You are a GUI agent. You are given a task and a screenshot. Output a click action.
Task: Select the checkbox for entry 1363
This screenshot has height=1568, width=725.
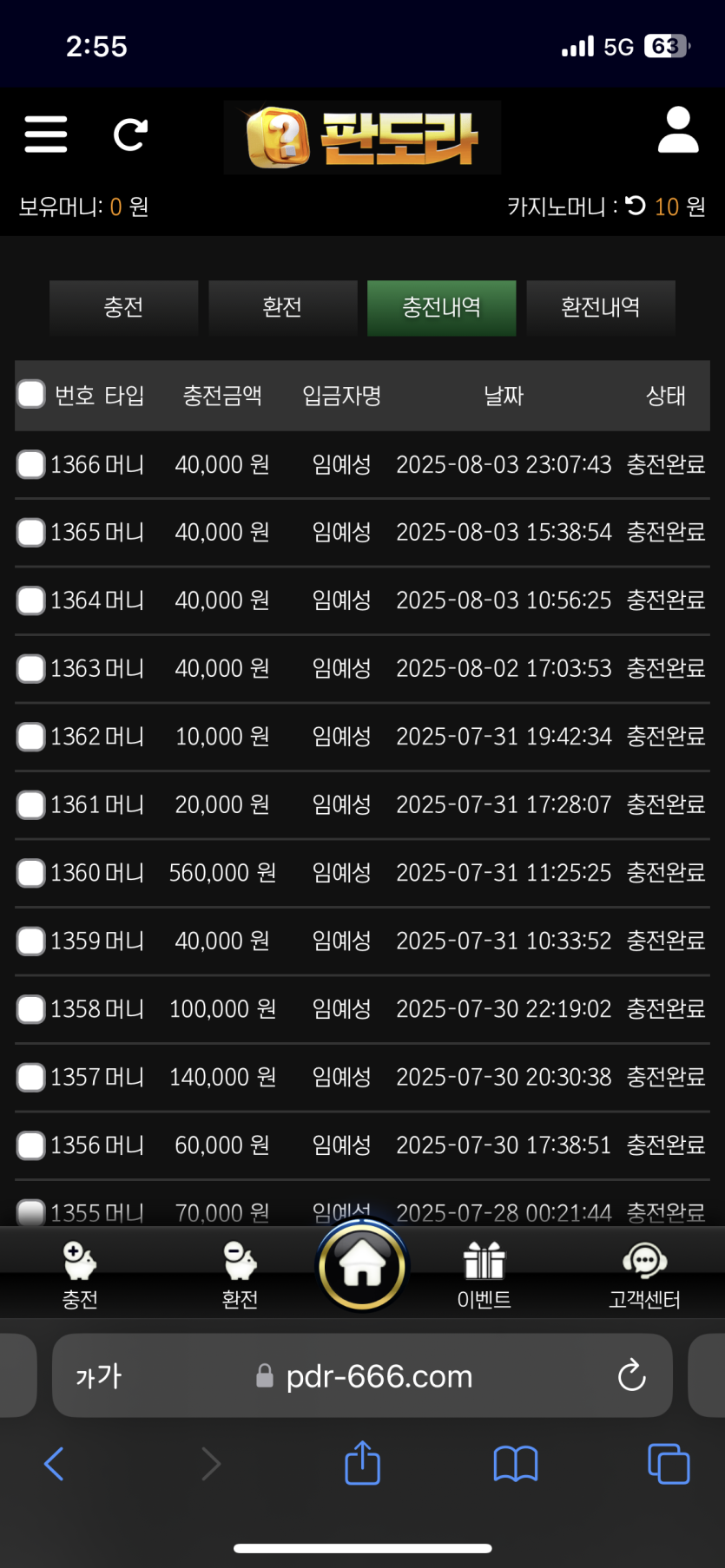[x=31, y=668]
